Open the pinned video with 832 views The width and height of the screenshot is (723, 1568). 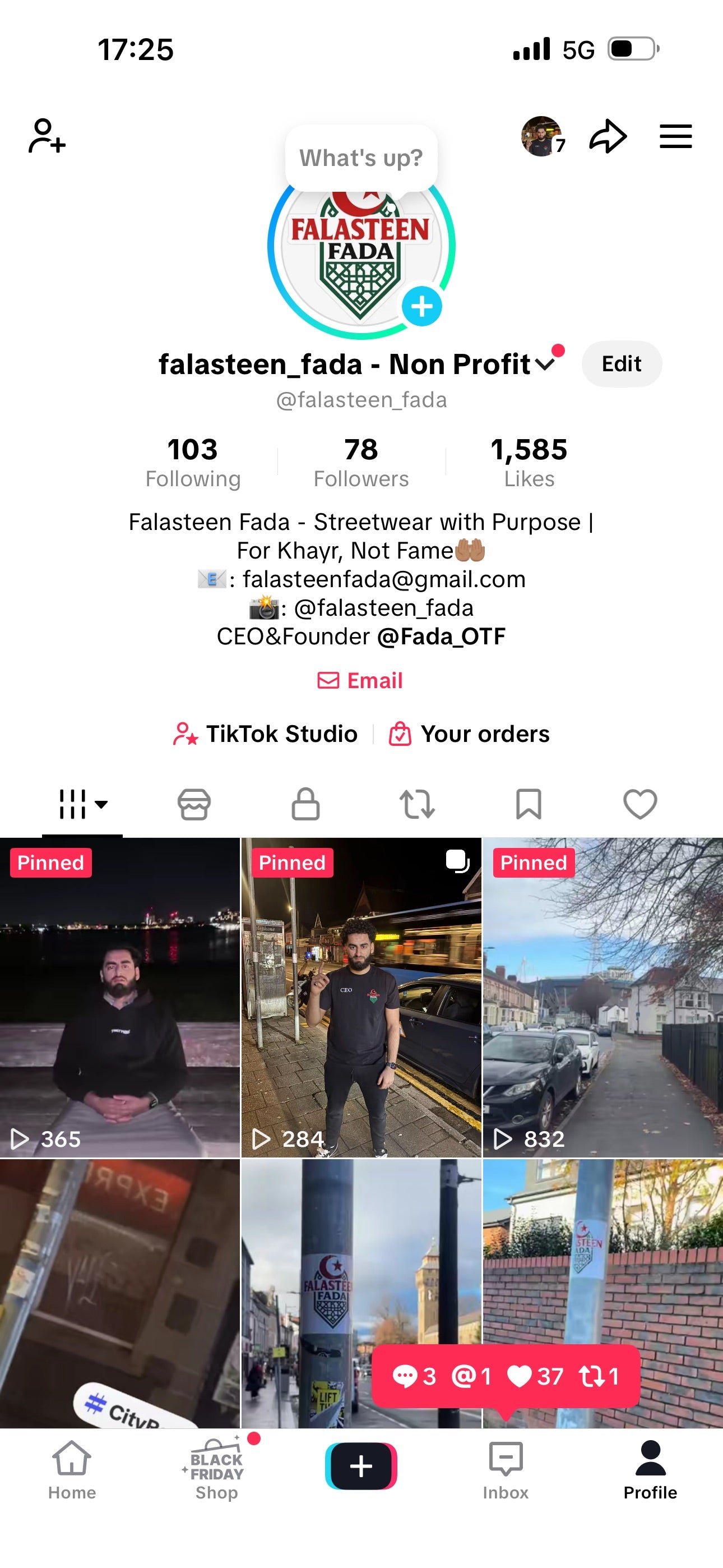(x=602, y=998)
